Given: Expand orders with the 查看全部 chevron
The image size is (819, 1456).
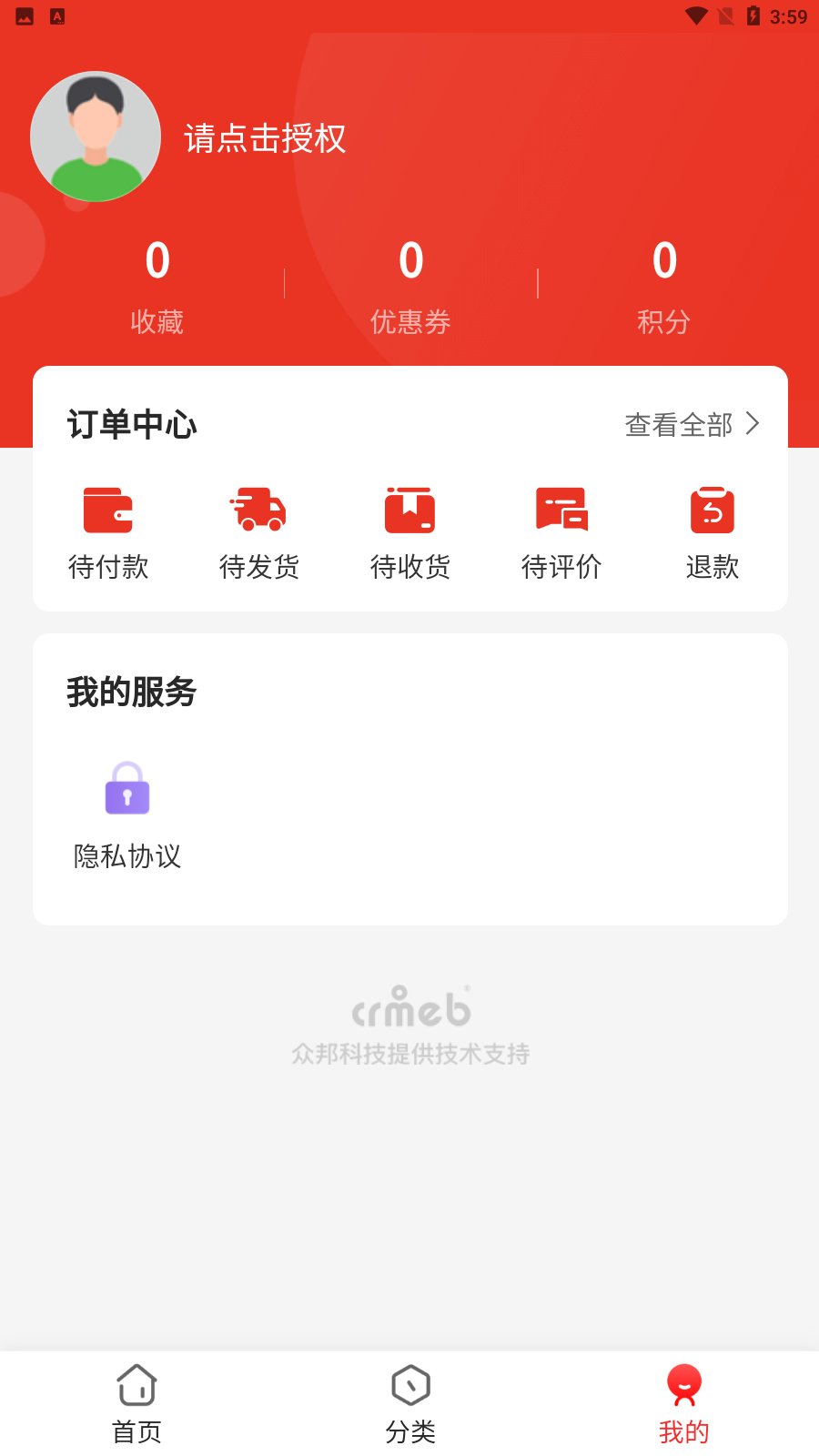Looking at the screenshot, I should [x=753, y=424].
